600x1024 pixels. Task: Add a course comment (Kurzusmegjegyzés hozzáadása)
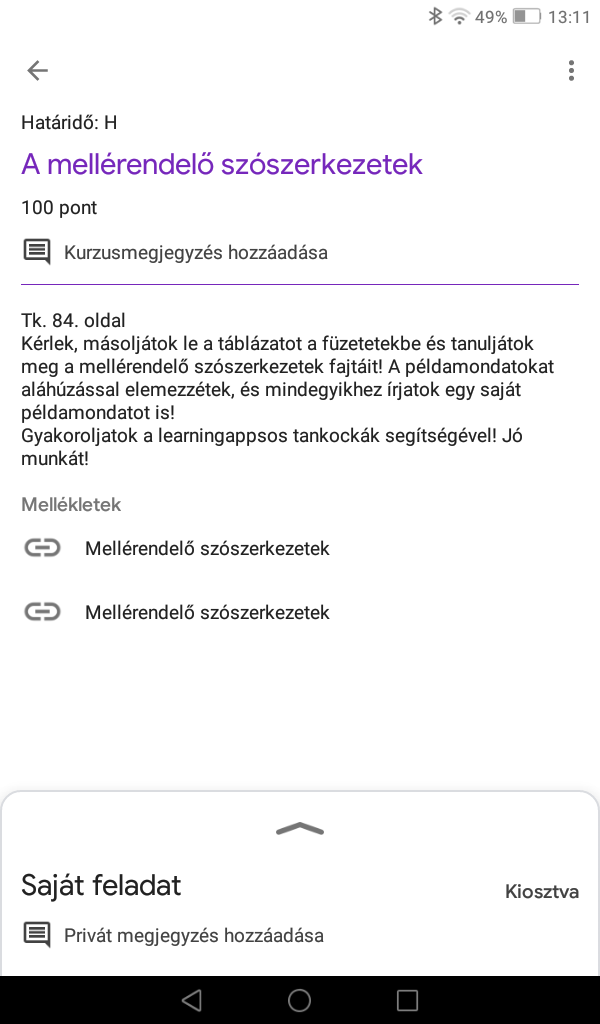tap(195, 252)
